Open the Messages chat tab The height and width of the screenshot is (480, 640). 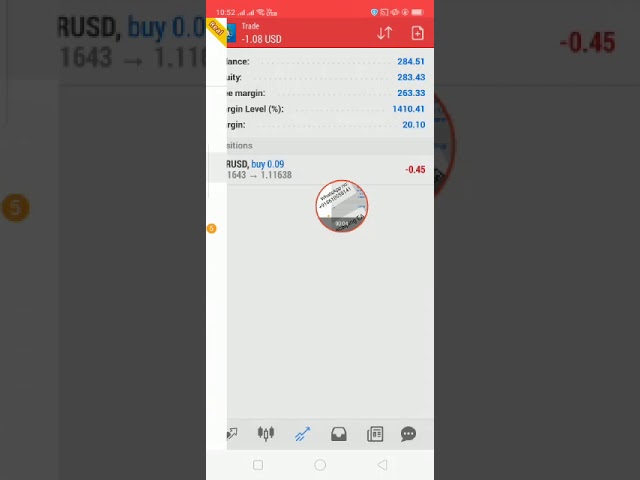pyautogui.click(x=408, y=434)
